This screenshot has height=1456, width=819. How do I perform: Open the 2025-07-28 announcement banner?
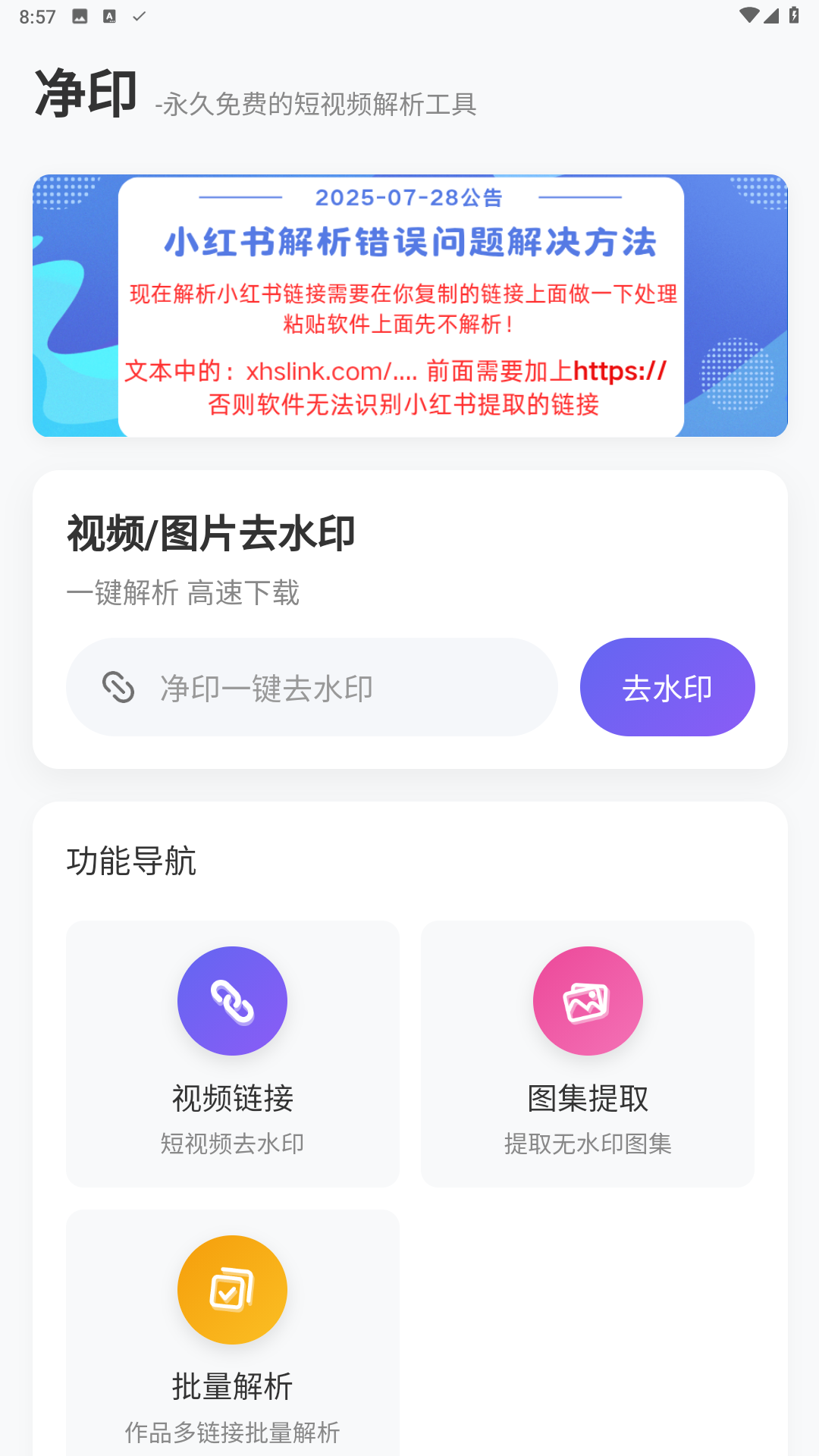coord(409,306)
